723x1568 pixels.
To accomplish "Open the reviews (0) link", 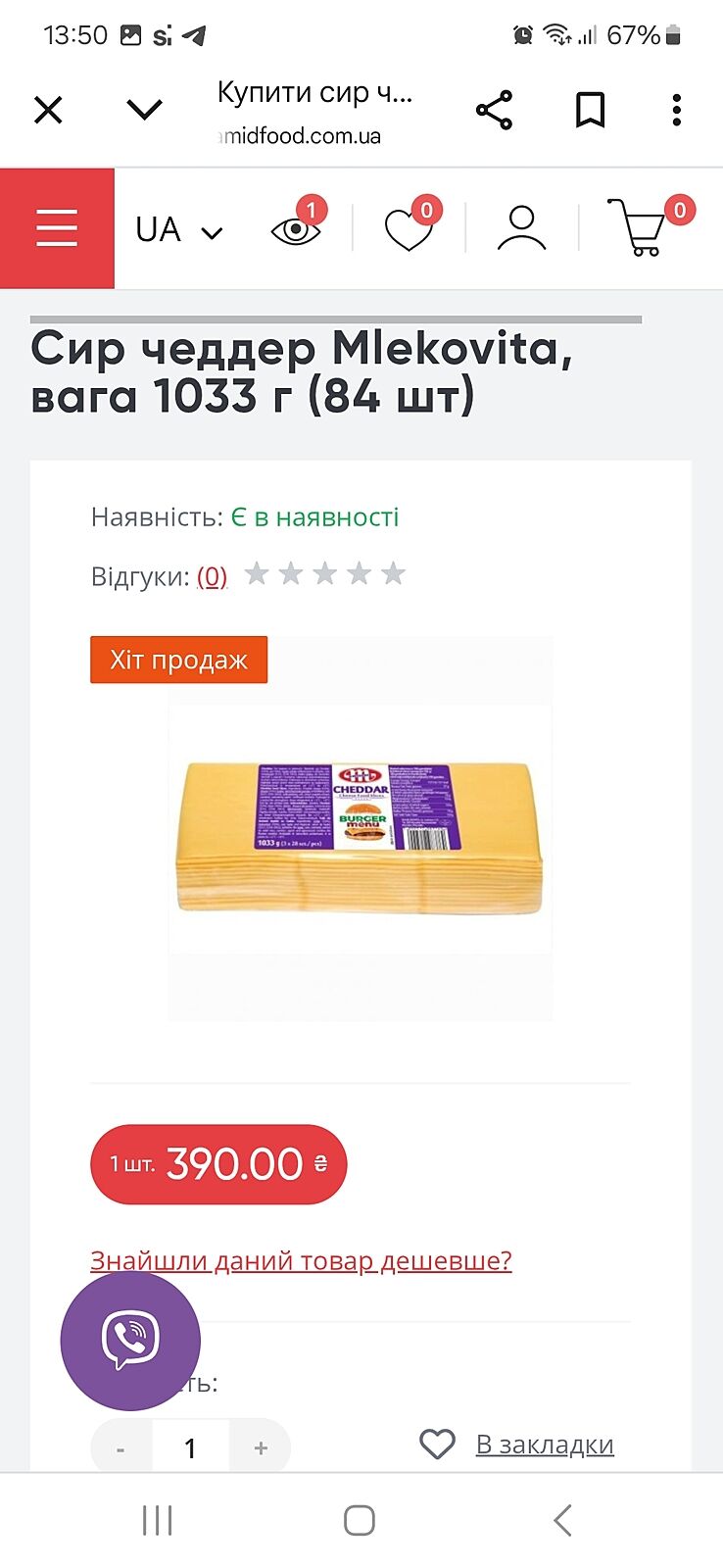I will [x=212, y=576].
